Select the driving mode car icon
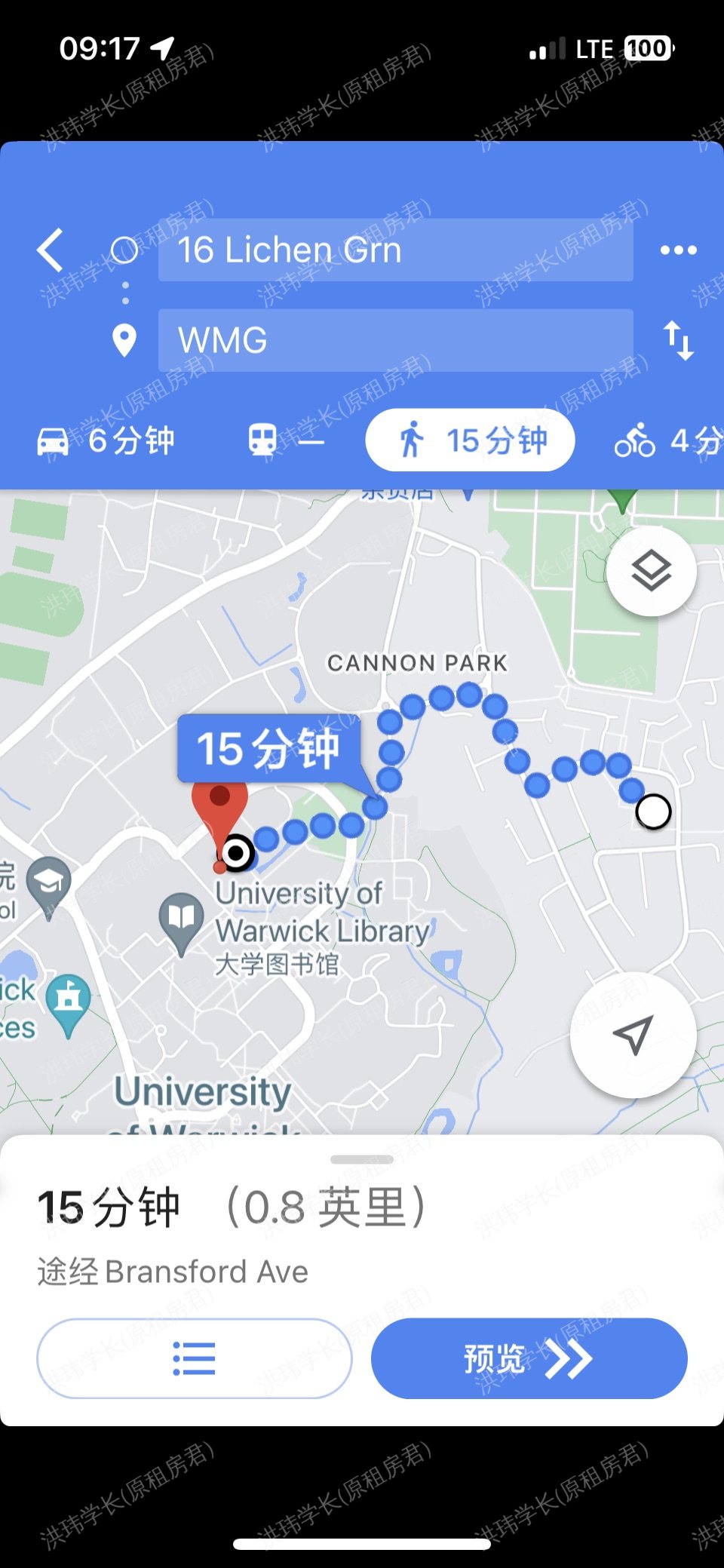This screenshot has height=1568, width=724. click(52, 440)
